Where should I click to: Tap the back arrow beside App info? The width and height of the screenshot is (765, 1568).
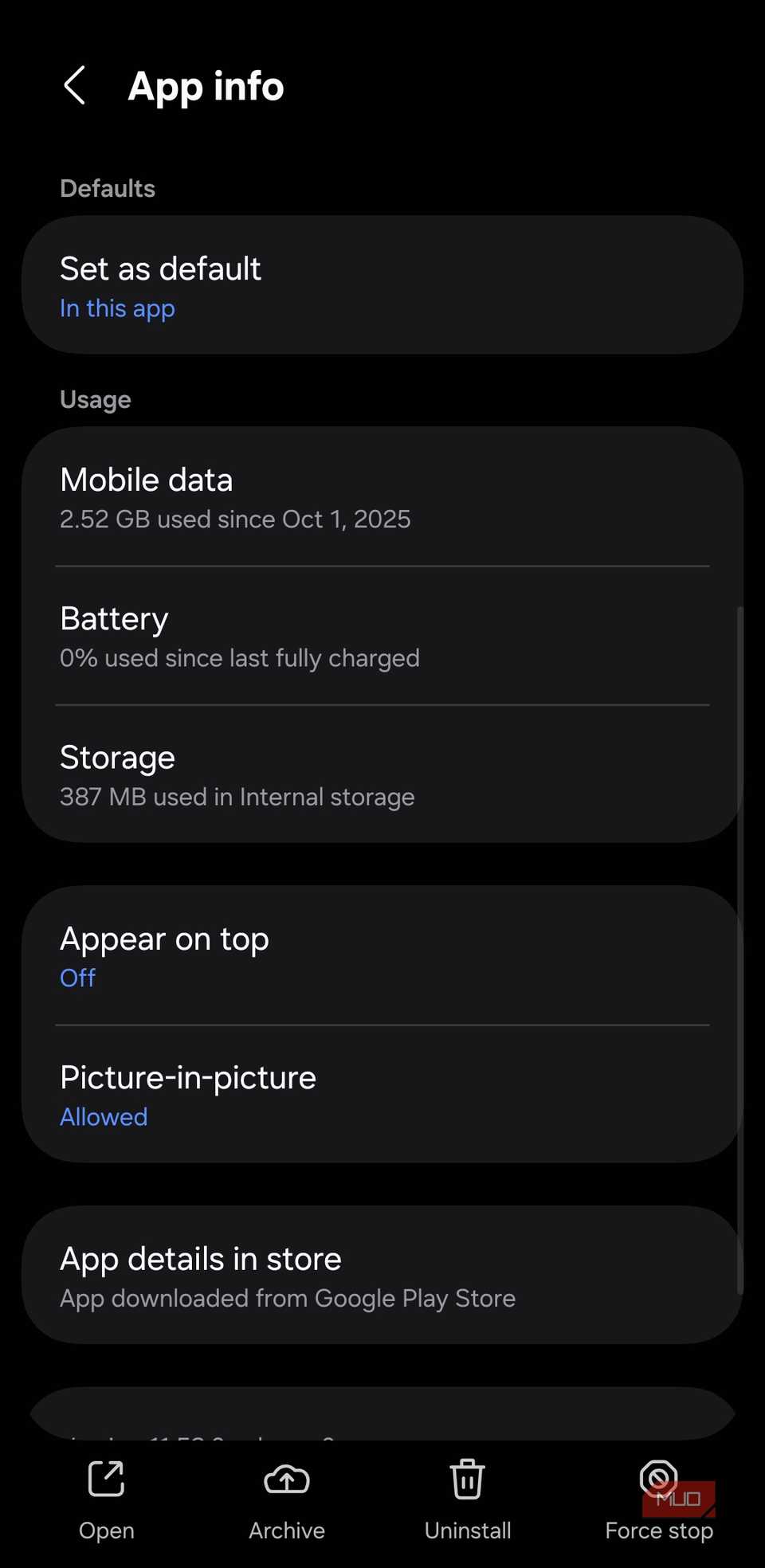point(74,85)
